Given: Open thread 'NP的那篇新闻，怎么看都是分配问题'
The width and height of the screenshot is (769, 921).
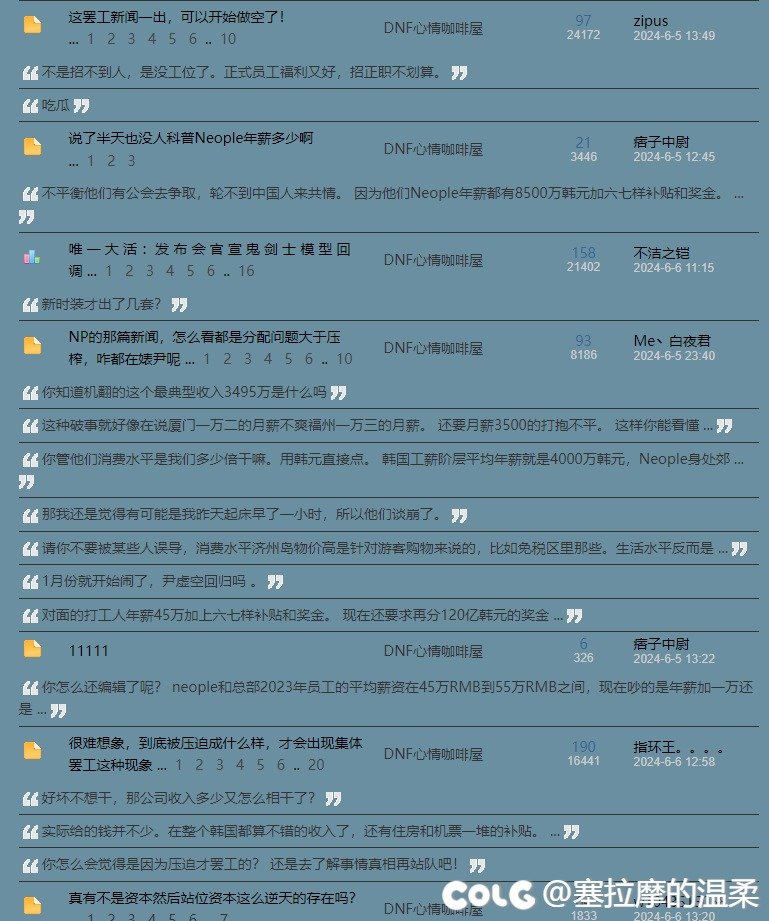Looking at the screenshot, I should [204, 338].
